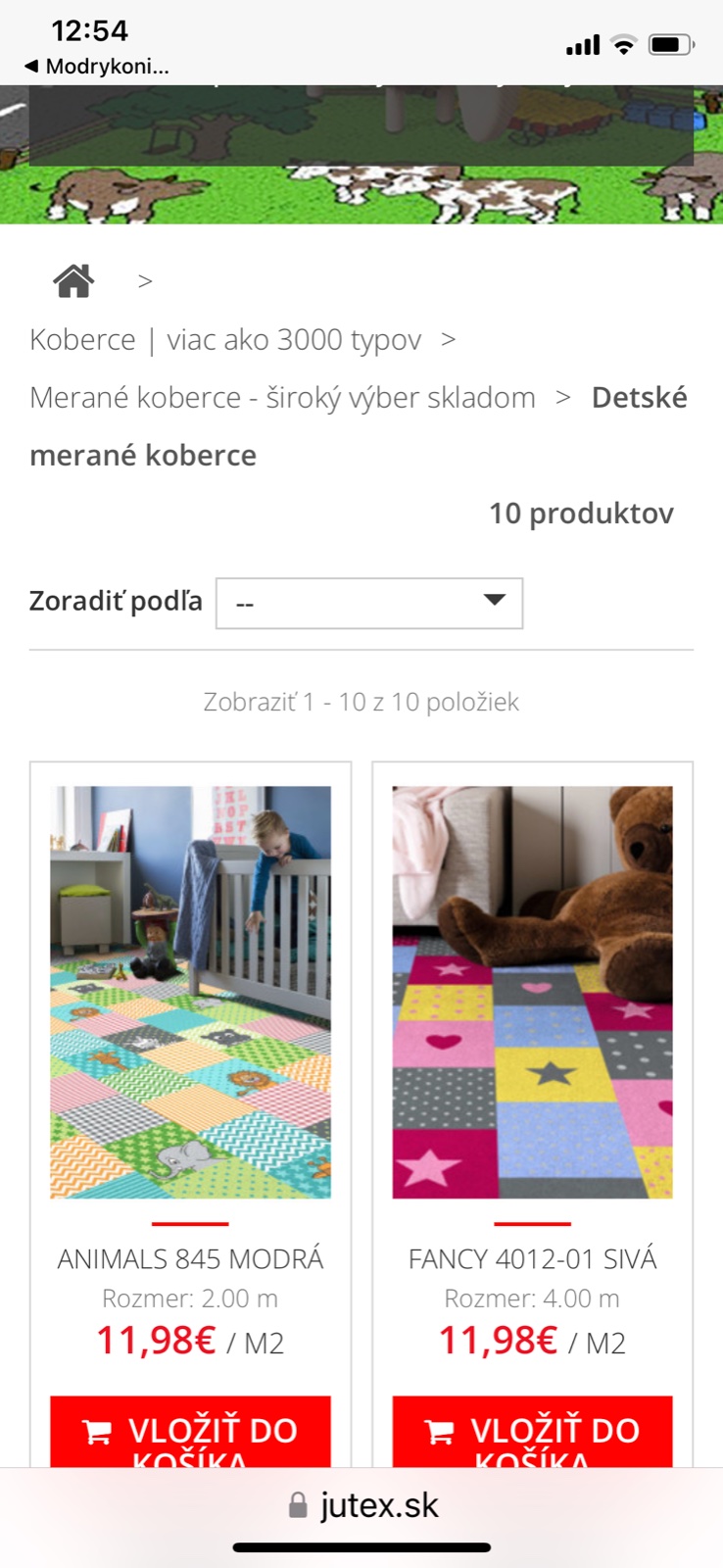The image size is (723, 1568).
Task: Open the ANIMALS 845 MODRÁ product title
Action: coord(190,1259)
